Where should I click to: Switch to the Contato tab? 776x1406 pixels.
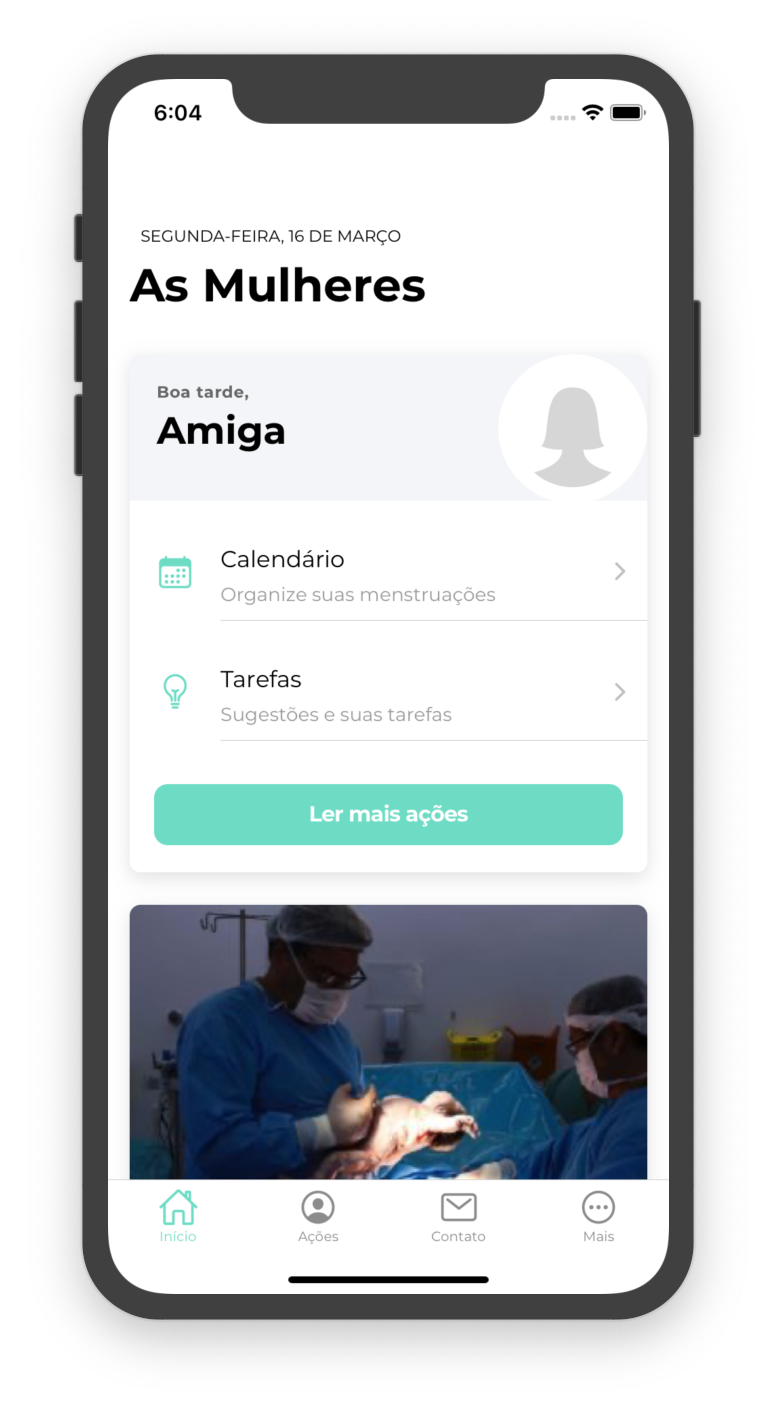(458, 1215)
